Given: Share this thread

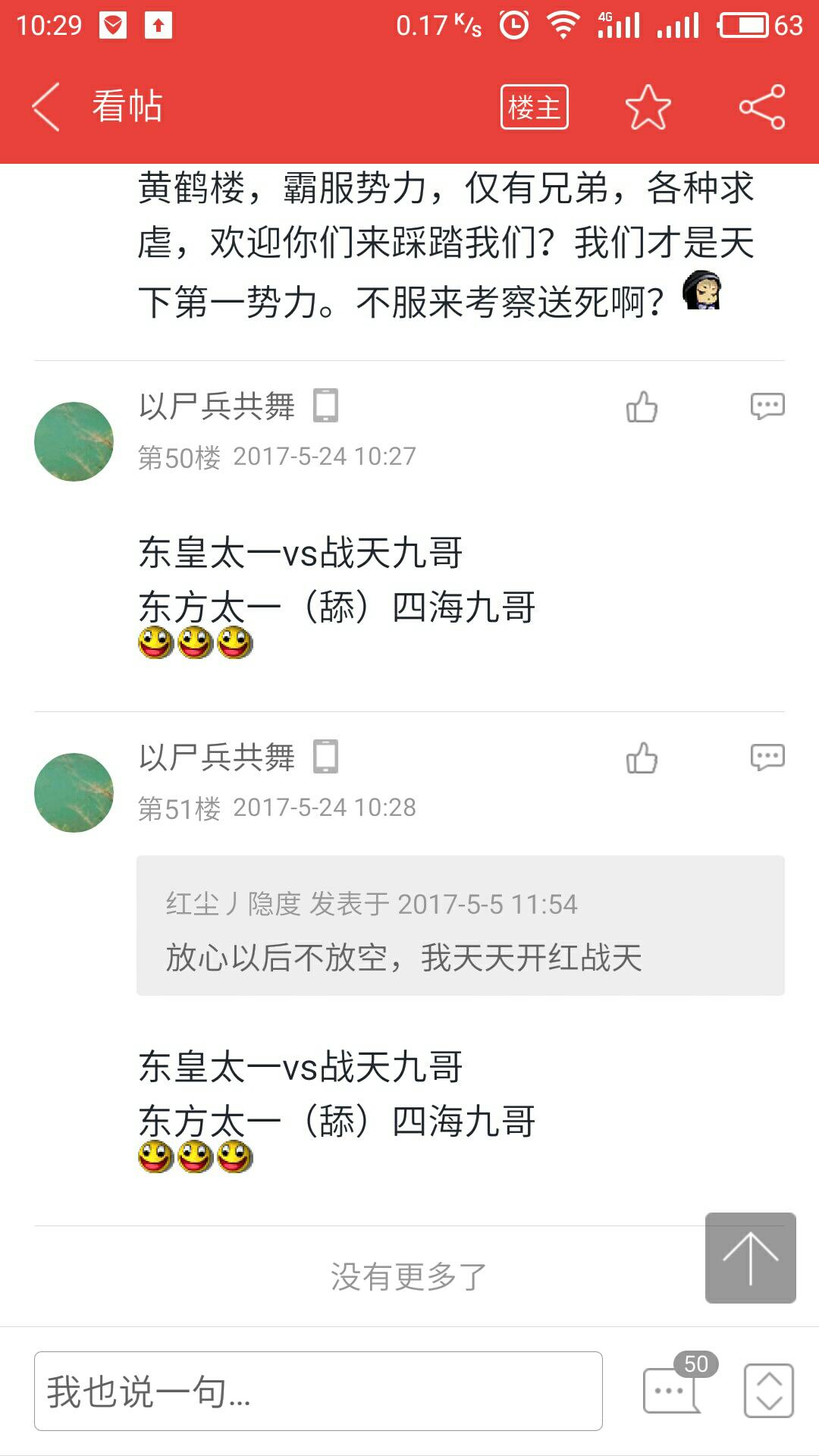Looking at the screenshot, I should (762, 107).
